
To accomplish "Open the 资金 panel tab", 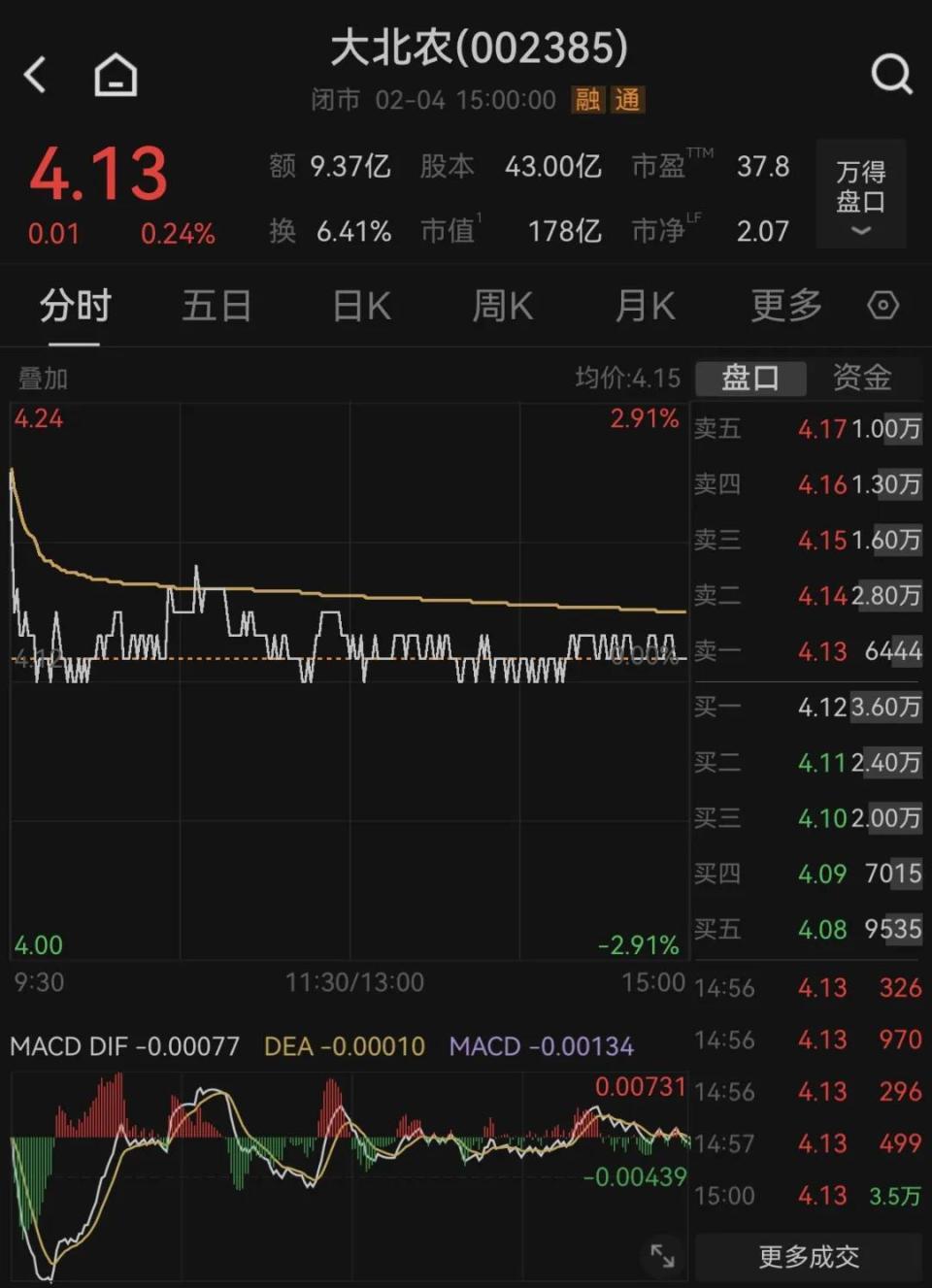I will (861, 379).
